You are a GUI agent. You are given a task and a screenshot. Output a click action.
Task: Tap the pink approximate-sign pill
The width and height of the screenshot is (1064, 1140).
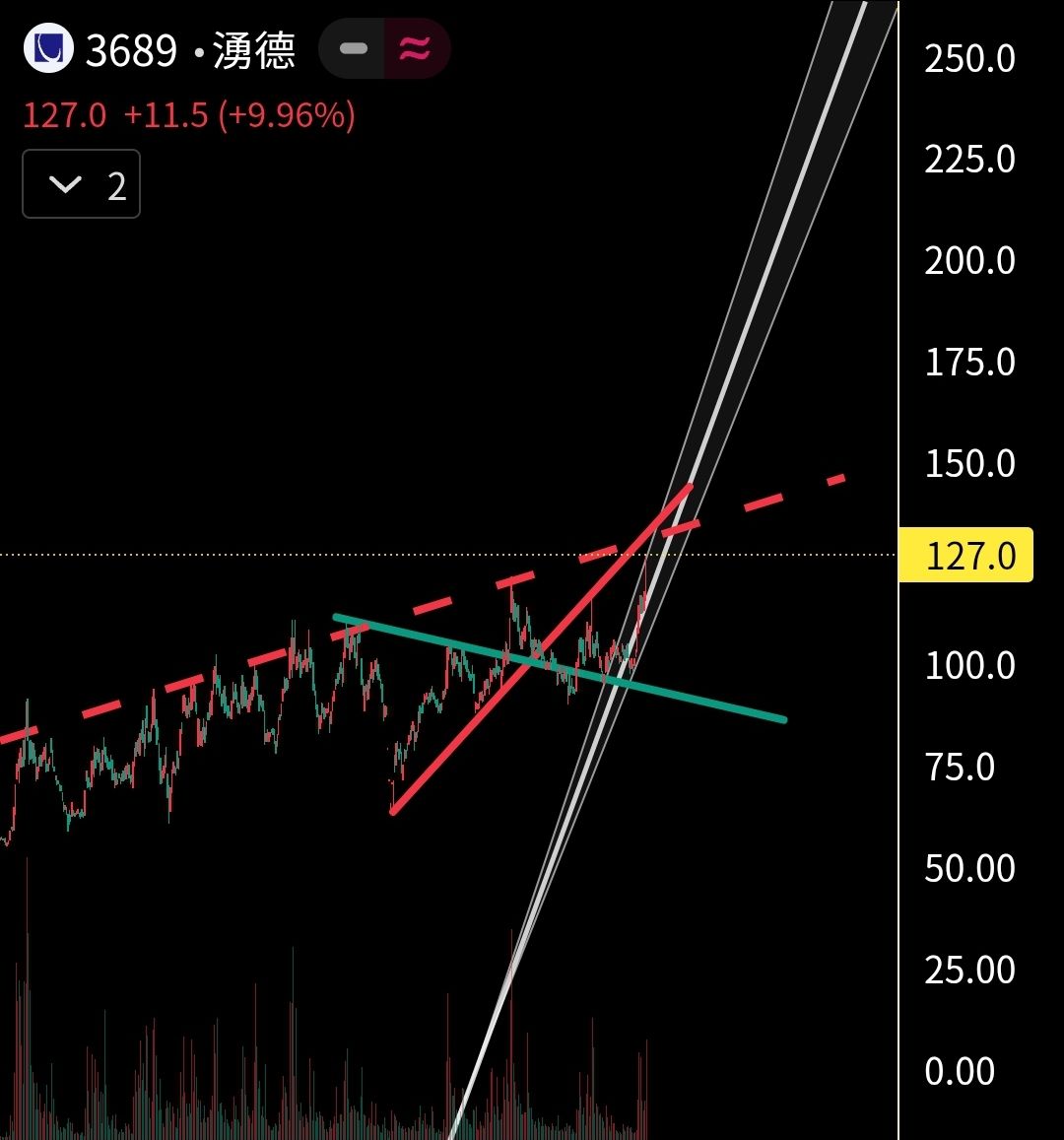(416, 48)
